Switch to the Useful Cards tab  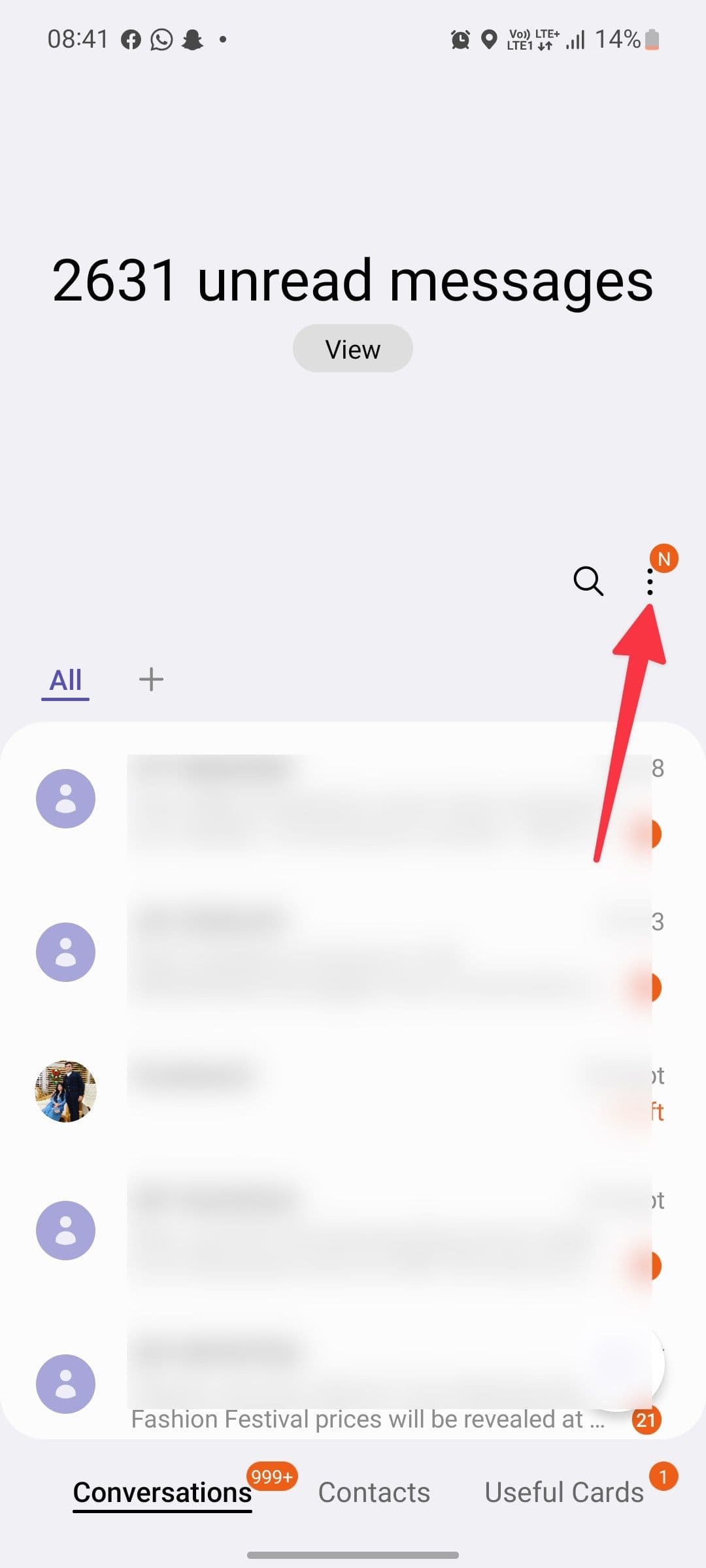coord(564,1492)
